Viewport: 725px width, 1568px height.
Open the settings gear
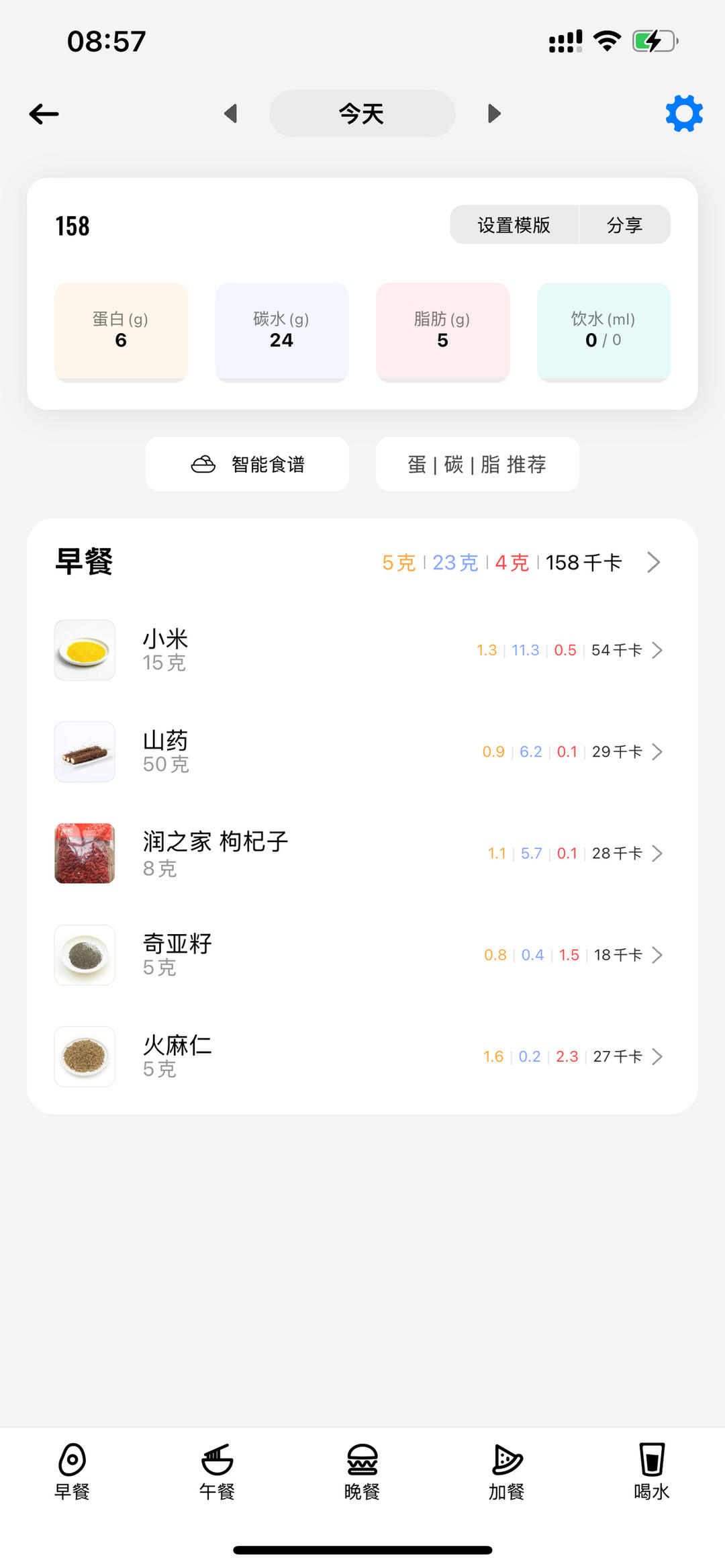tap(683, 113)
